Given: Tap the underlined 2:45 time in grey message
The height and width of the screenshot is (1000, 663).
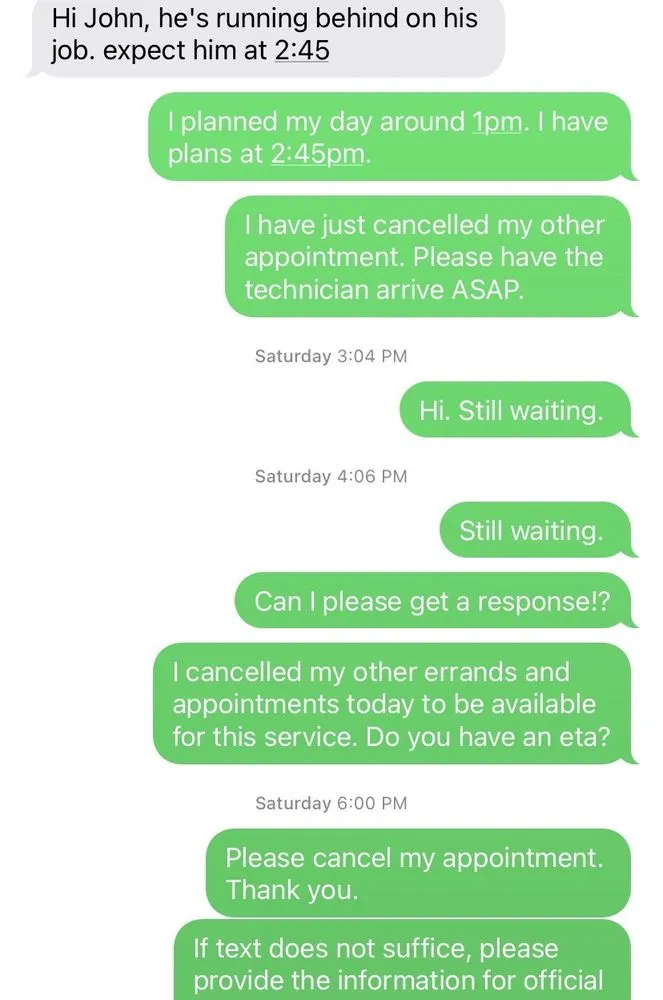Looking at the screenshot, I should coord(301,51).
